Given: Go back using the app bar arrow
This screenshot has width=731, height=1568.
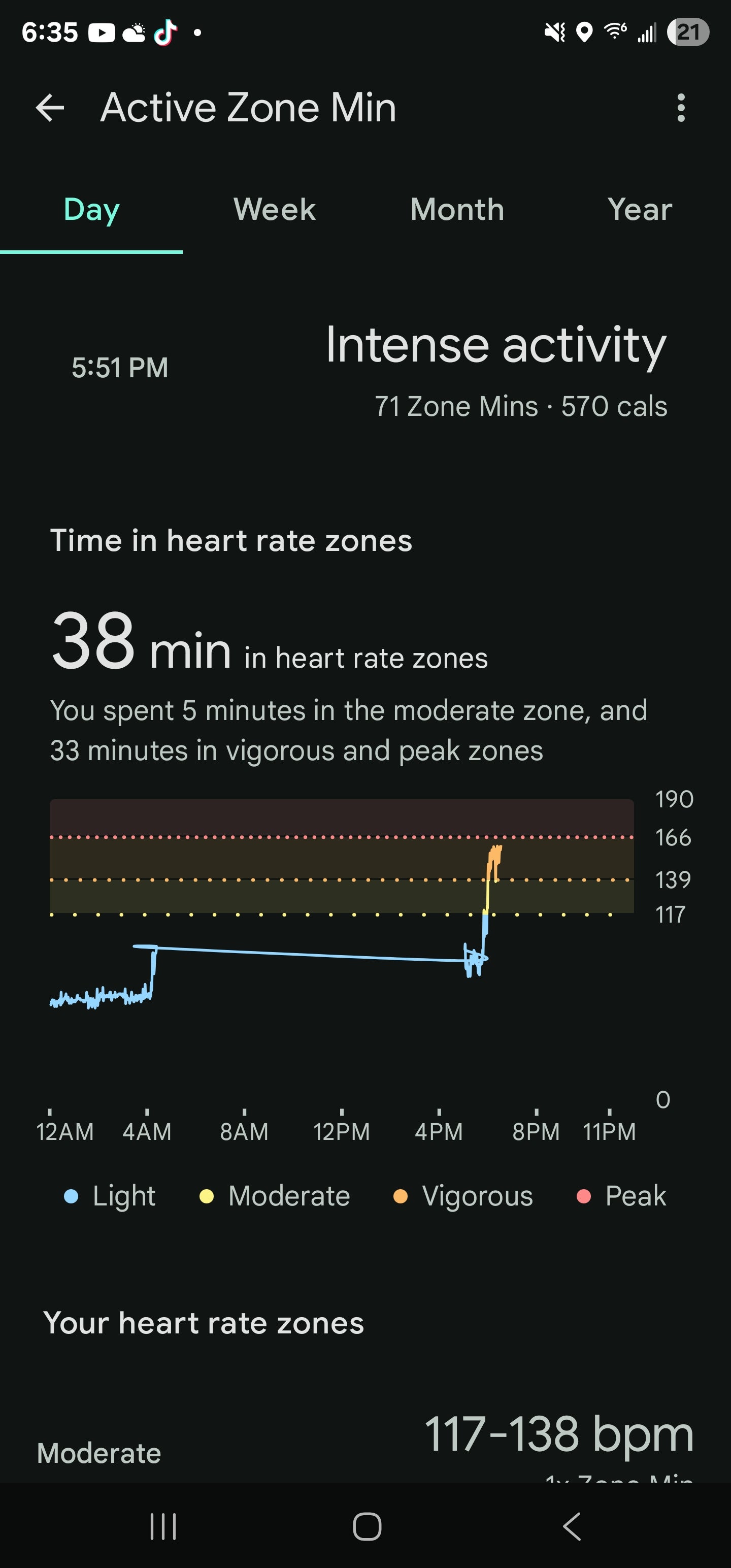Looking at the screenshot, I should click(x=50, y=108).
